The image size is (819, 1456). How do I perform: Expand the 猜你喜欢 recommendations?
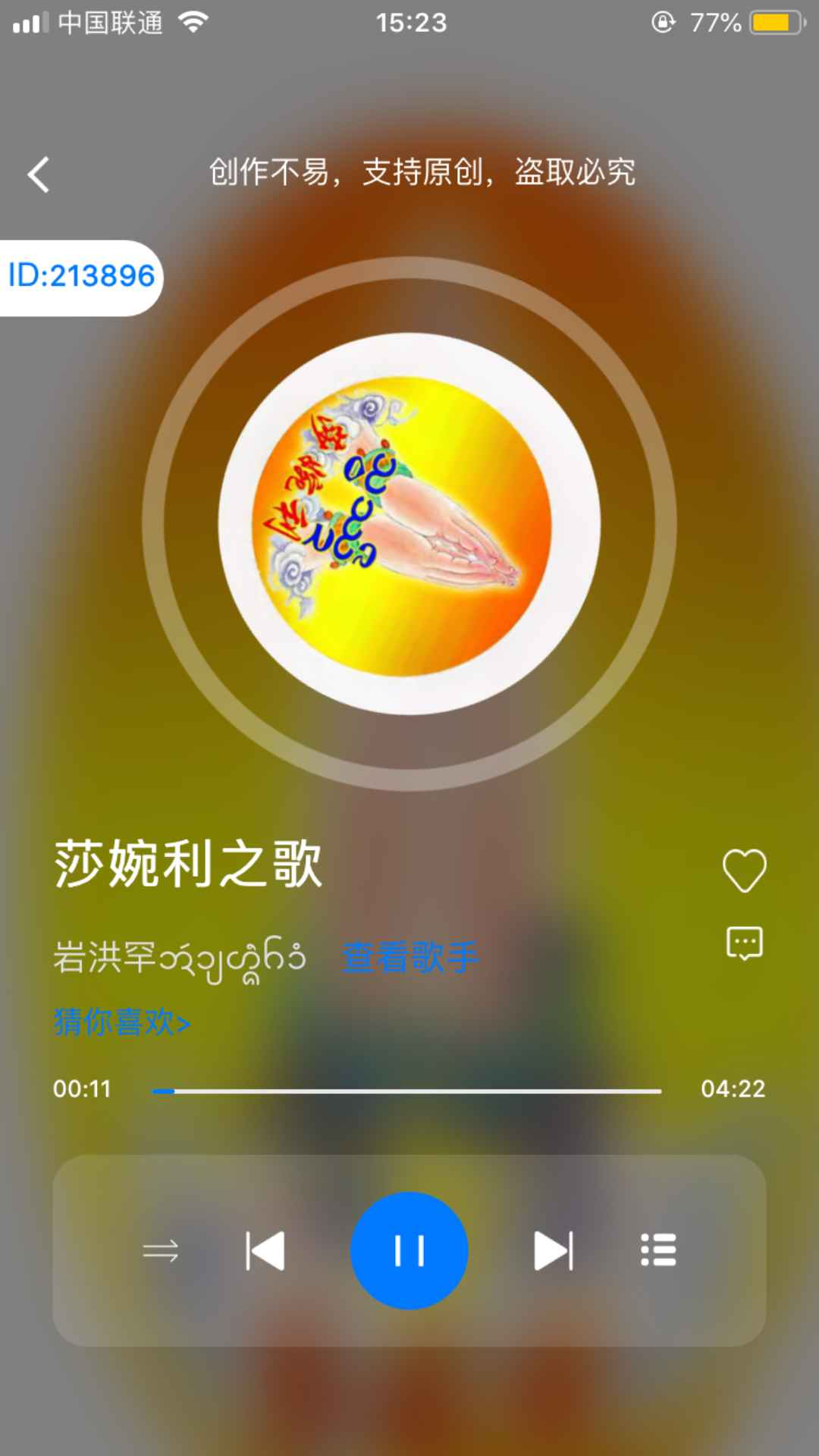click(120, 1021)
